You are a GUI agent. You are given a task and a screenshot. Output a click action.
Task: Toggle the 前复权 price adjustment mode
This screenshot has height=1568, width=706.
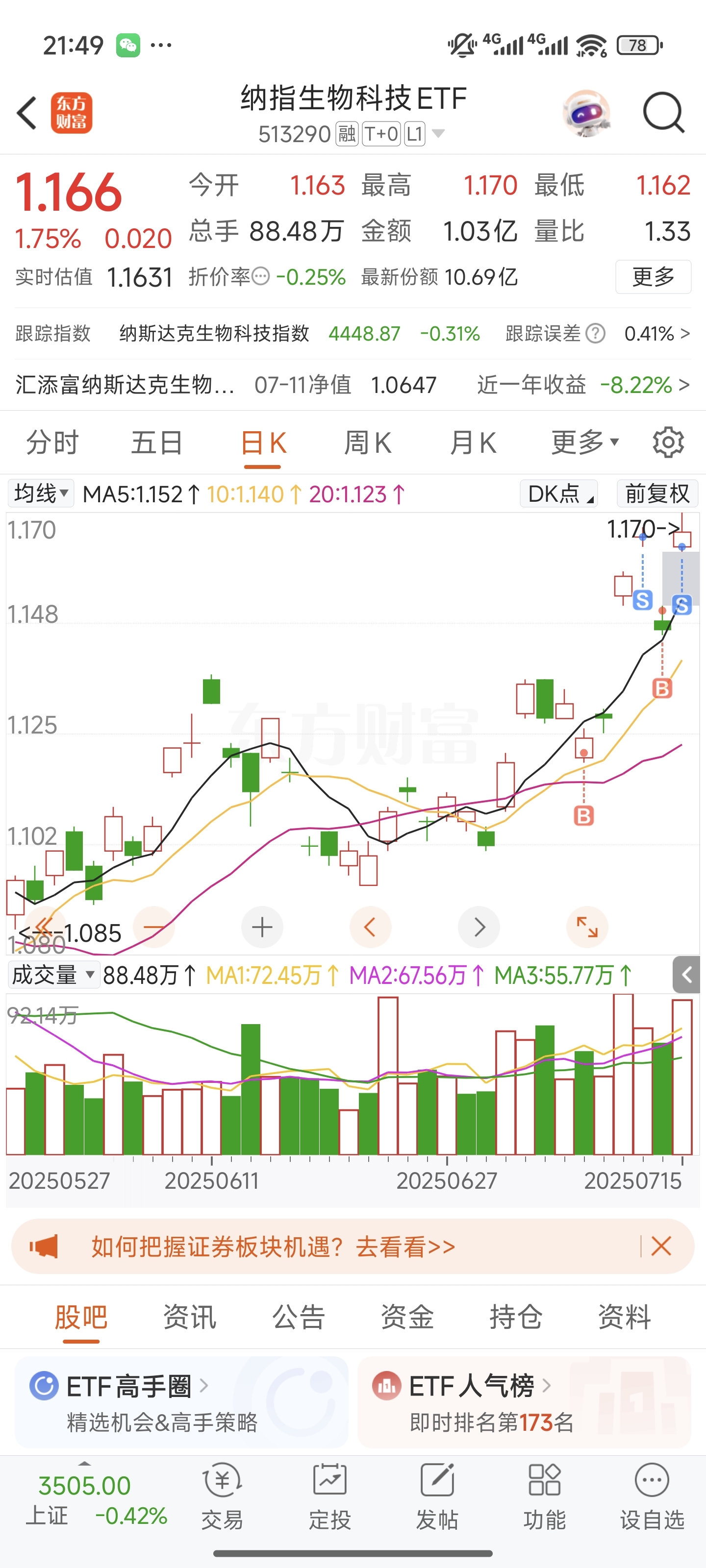coord(656,493)
